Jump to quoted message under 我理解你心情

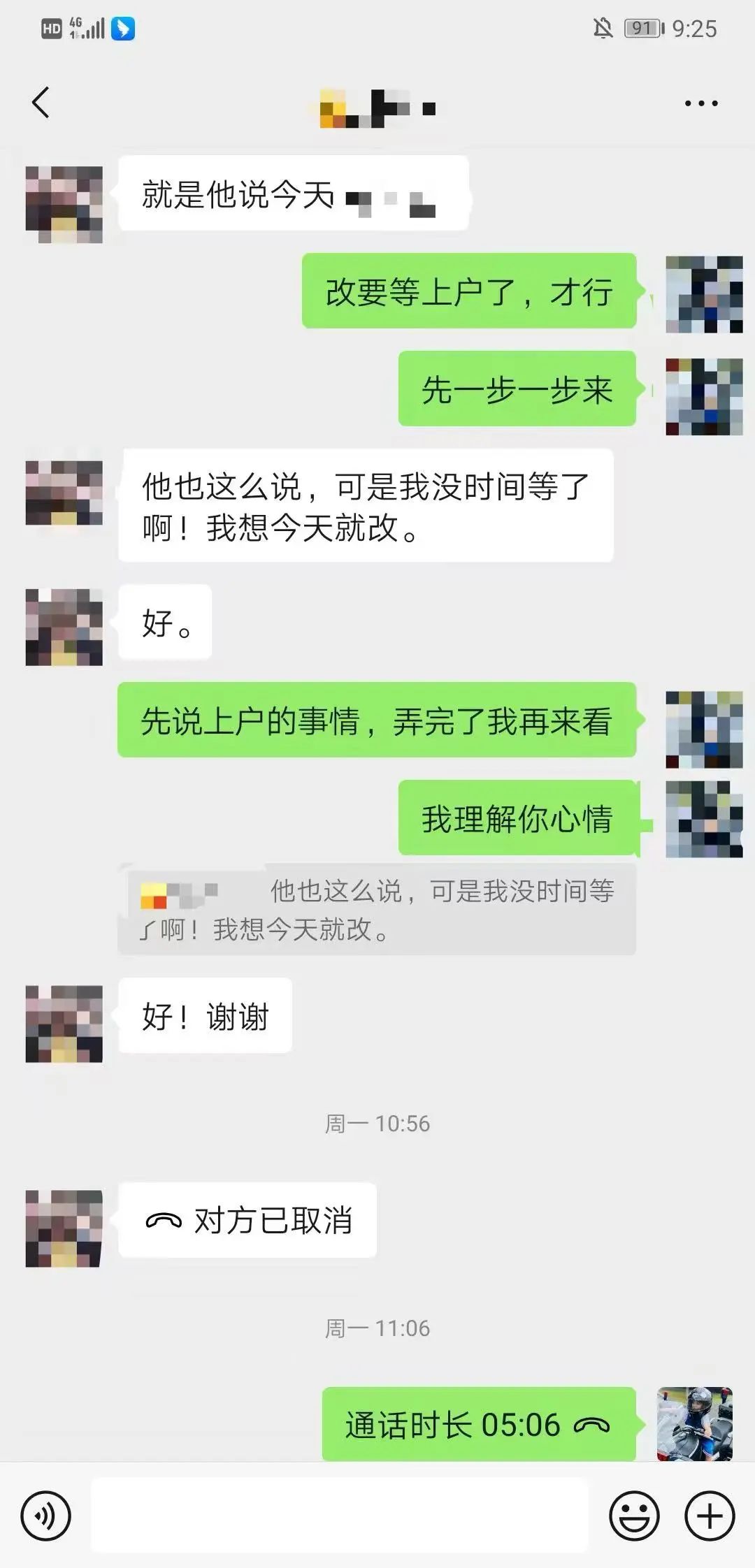click(377, 909)
